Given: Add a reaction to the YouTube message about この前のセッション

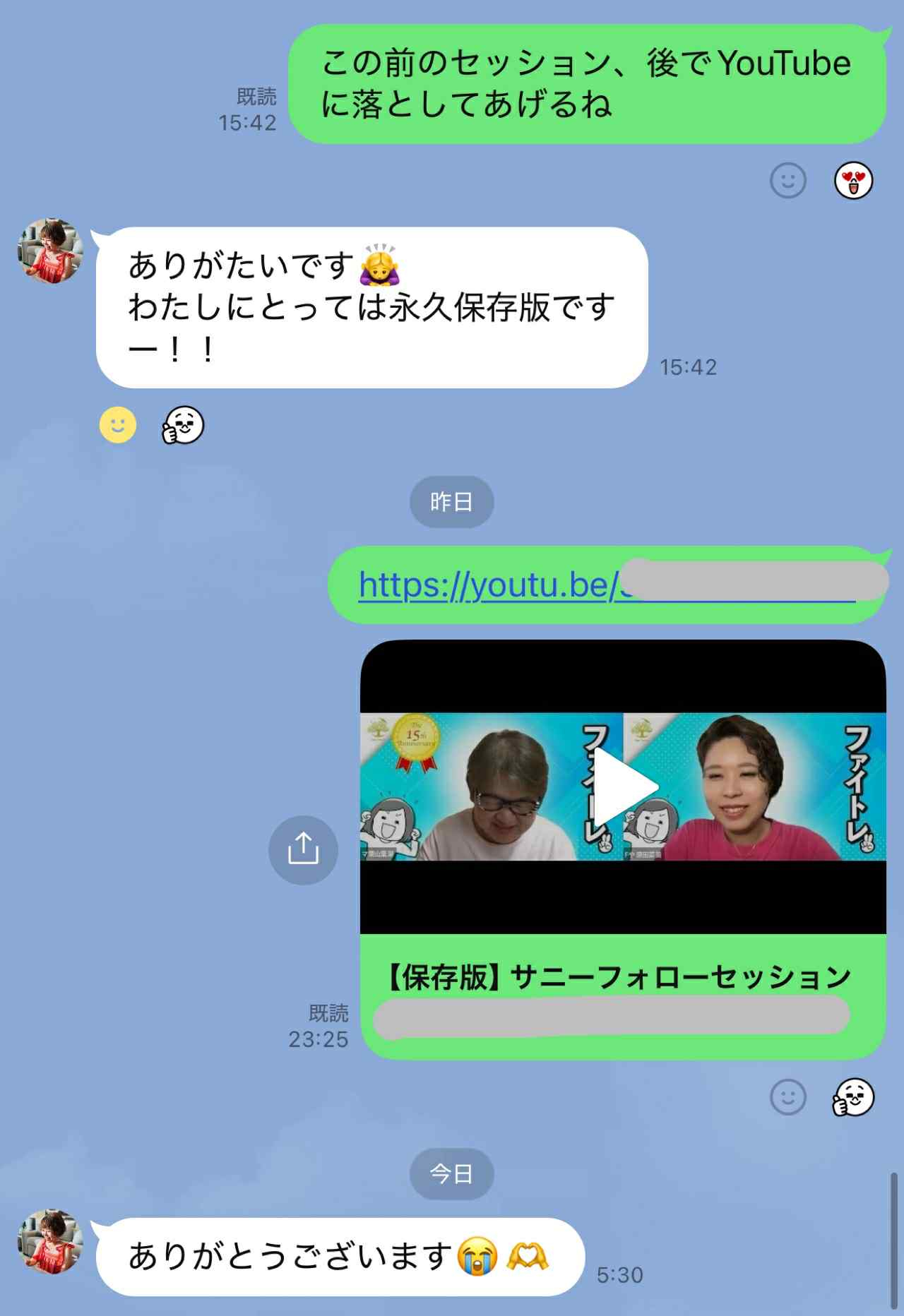Looking at the screenshot, I should point(787,181).
